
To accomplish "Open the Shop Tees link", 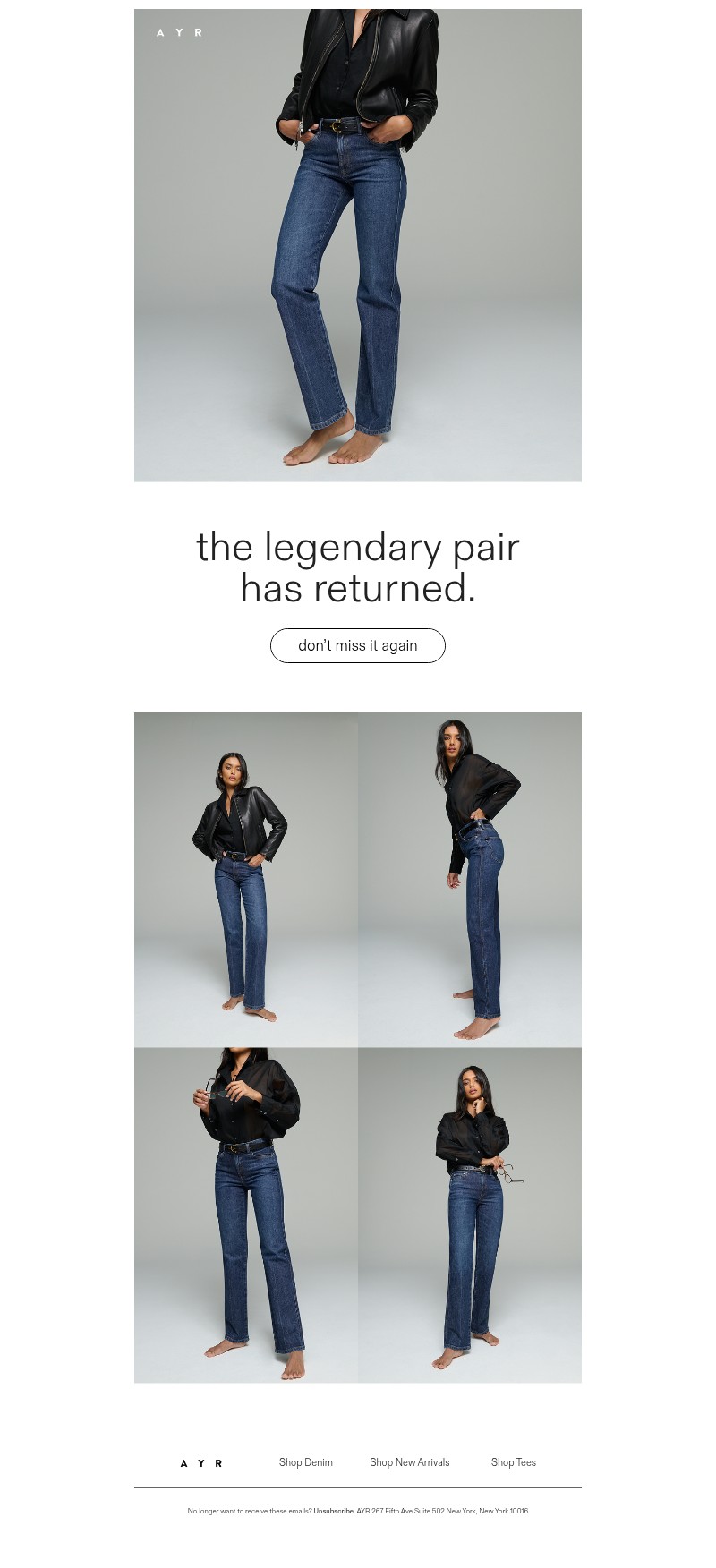I will click(513, 1462).
